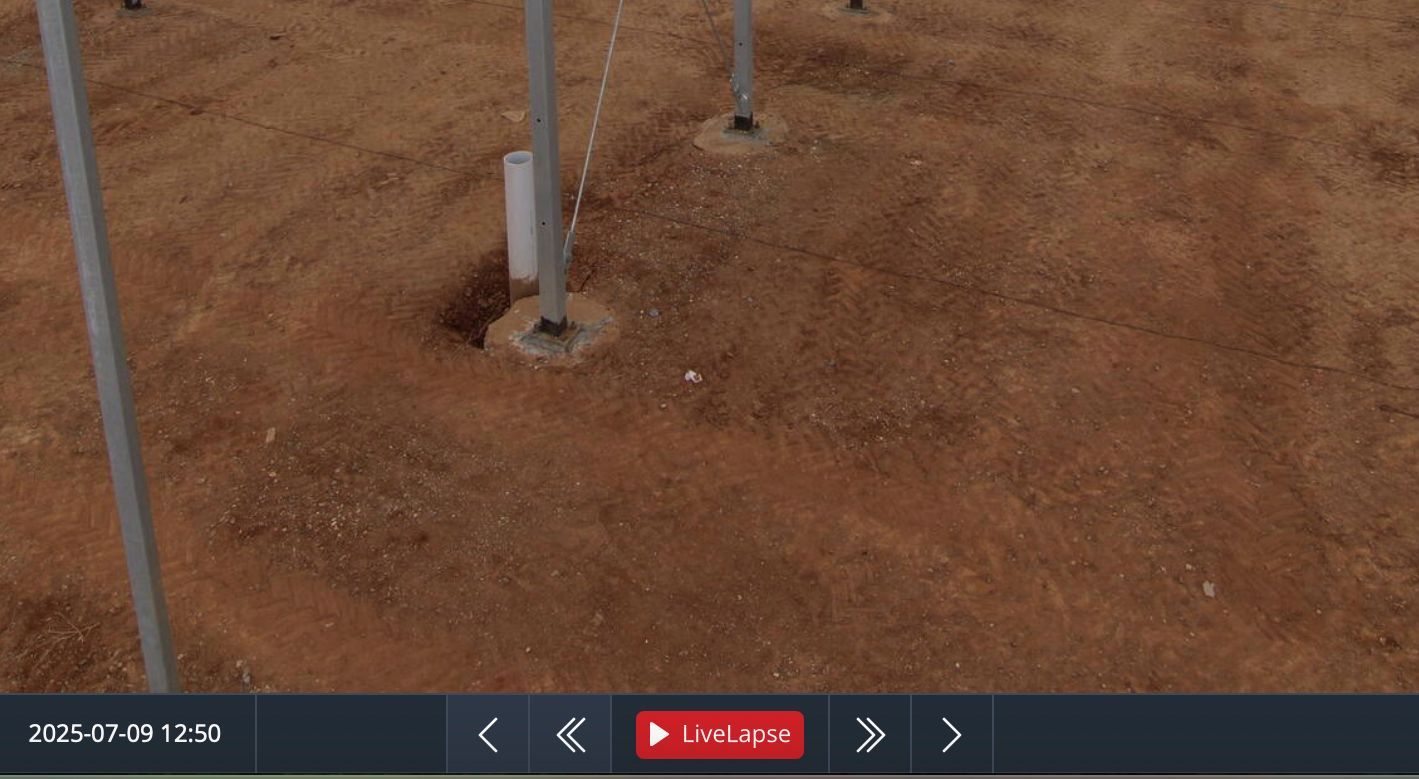Go to the next image
Image resolution: width=1419 pixels, height=779 pixels.
pyautogui.click(x=951, y=735)
